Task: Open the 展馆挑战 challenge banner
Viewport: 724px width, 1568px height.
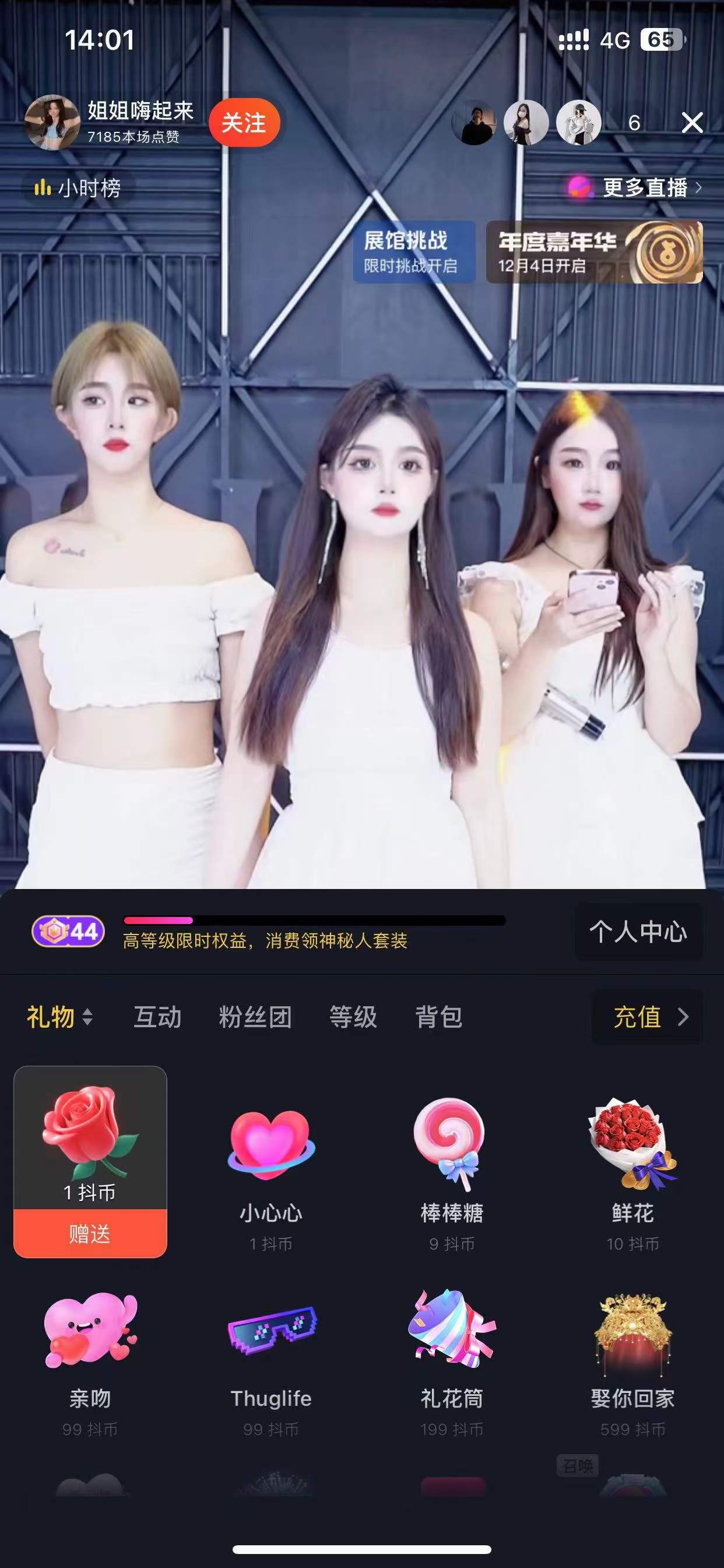Action: pos(413,252)
